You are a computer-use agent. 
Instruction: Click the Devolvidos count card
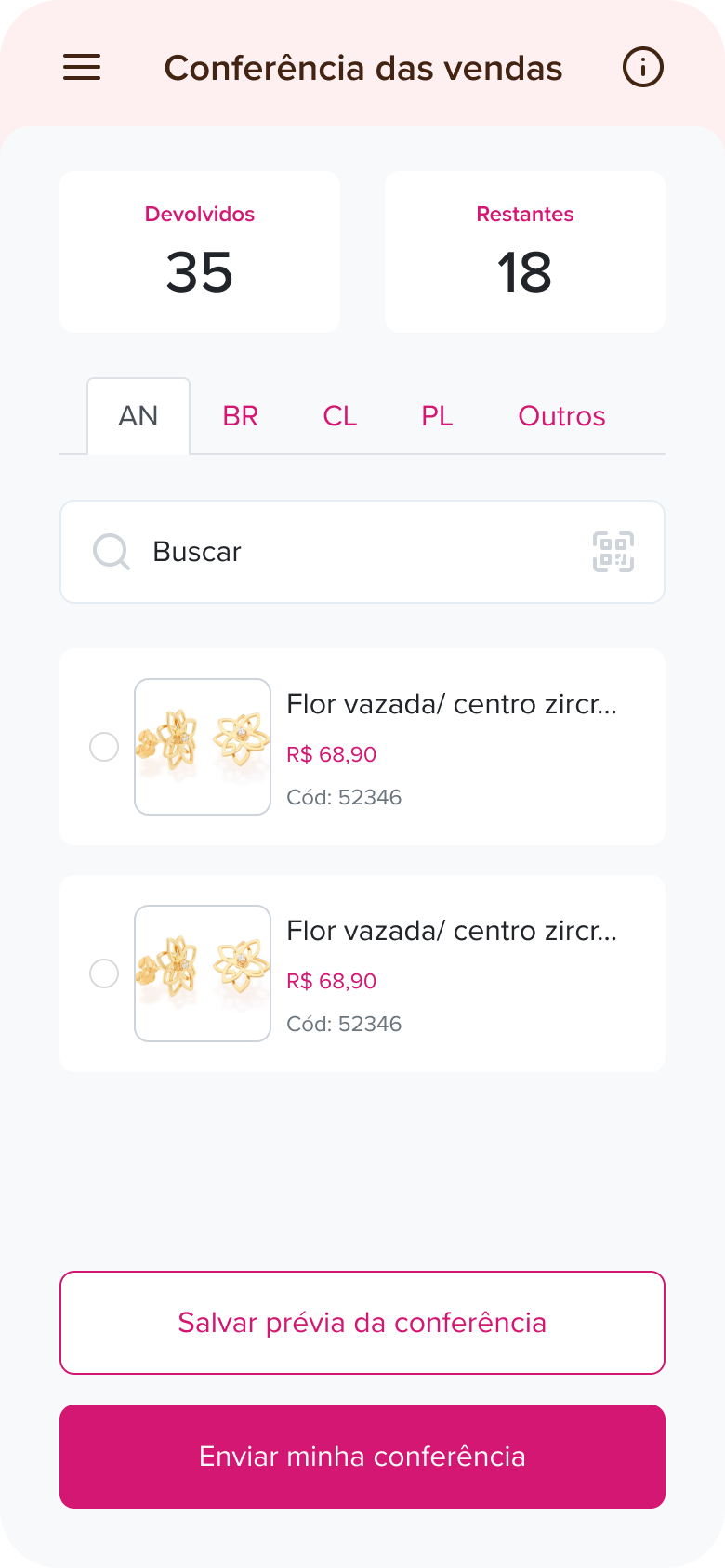[200, 251]
